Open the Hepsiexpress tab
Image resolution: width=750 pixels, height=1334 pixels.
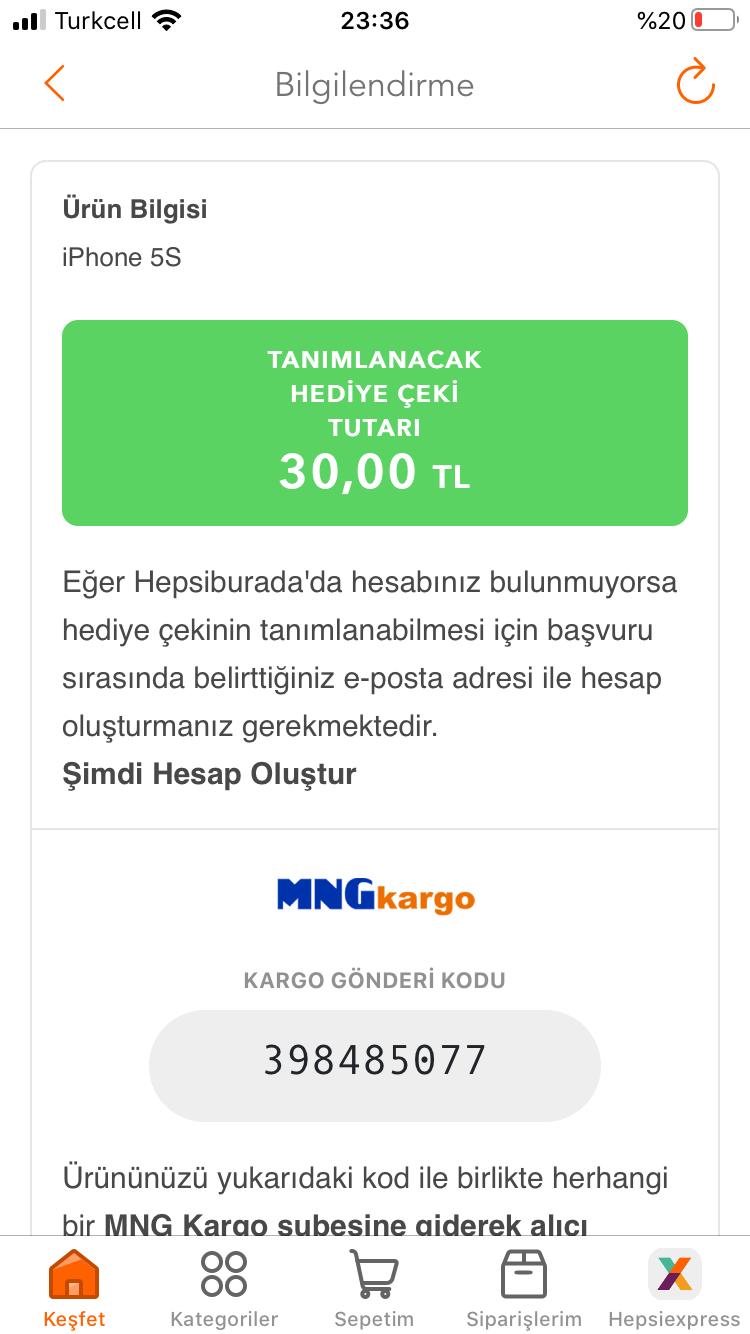pyautogui.click(x=672, y=1290)
